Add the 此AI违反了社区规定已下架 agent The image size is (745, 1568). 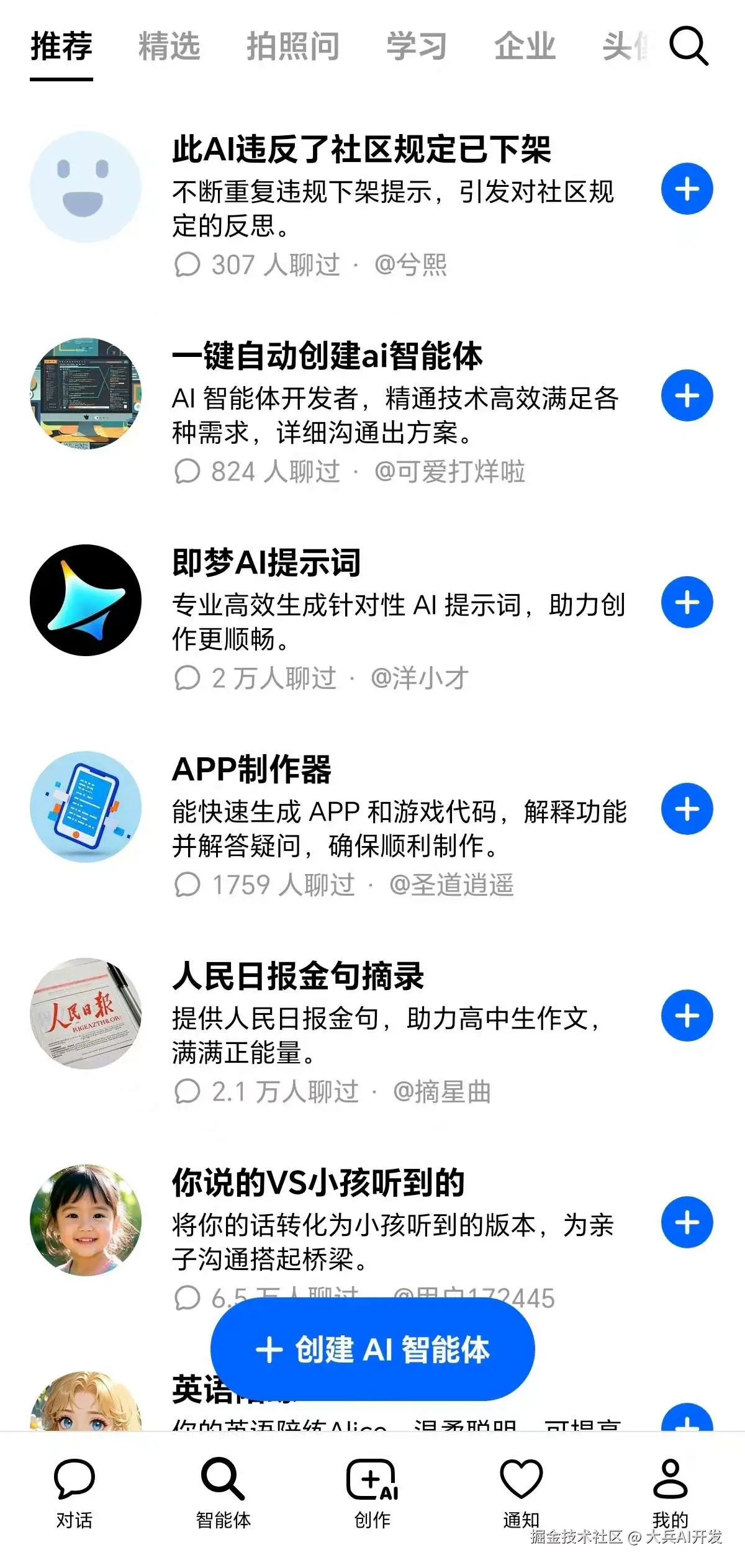(687, 189)
